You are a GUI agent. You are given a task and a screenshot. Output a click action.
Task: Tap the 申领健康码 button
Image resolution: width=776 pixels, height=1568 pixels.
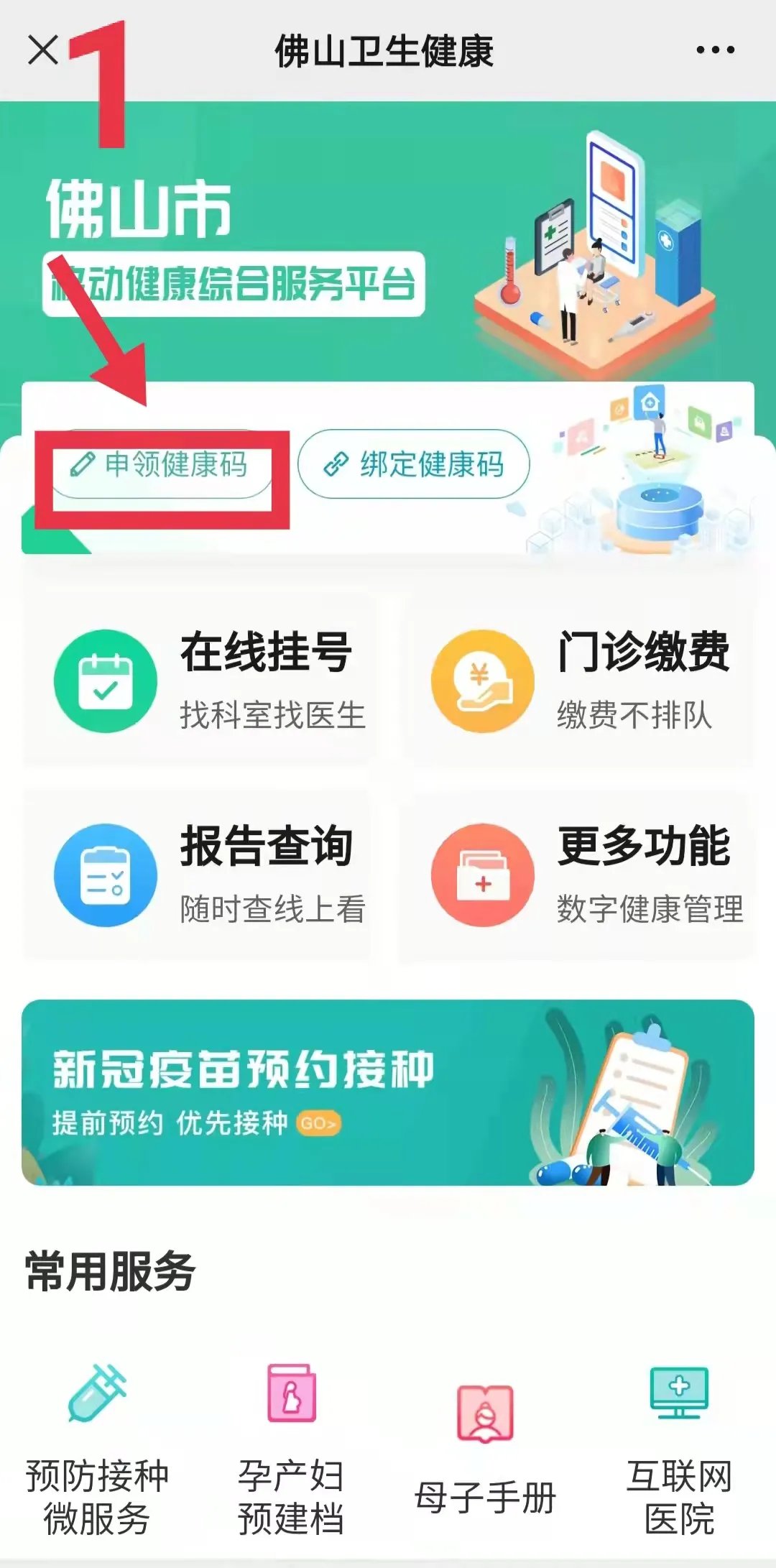(x=161, y=465)
